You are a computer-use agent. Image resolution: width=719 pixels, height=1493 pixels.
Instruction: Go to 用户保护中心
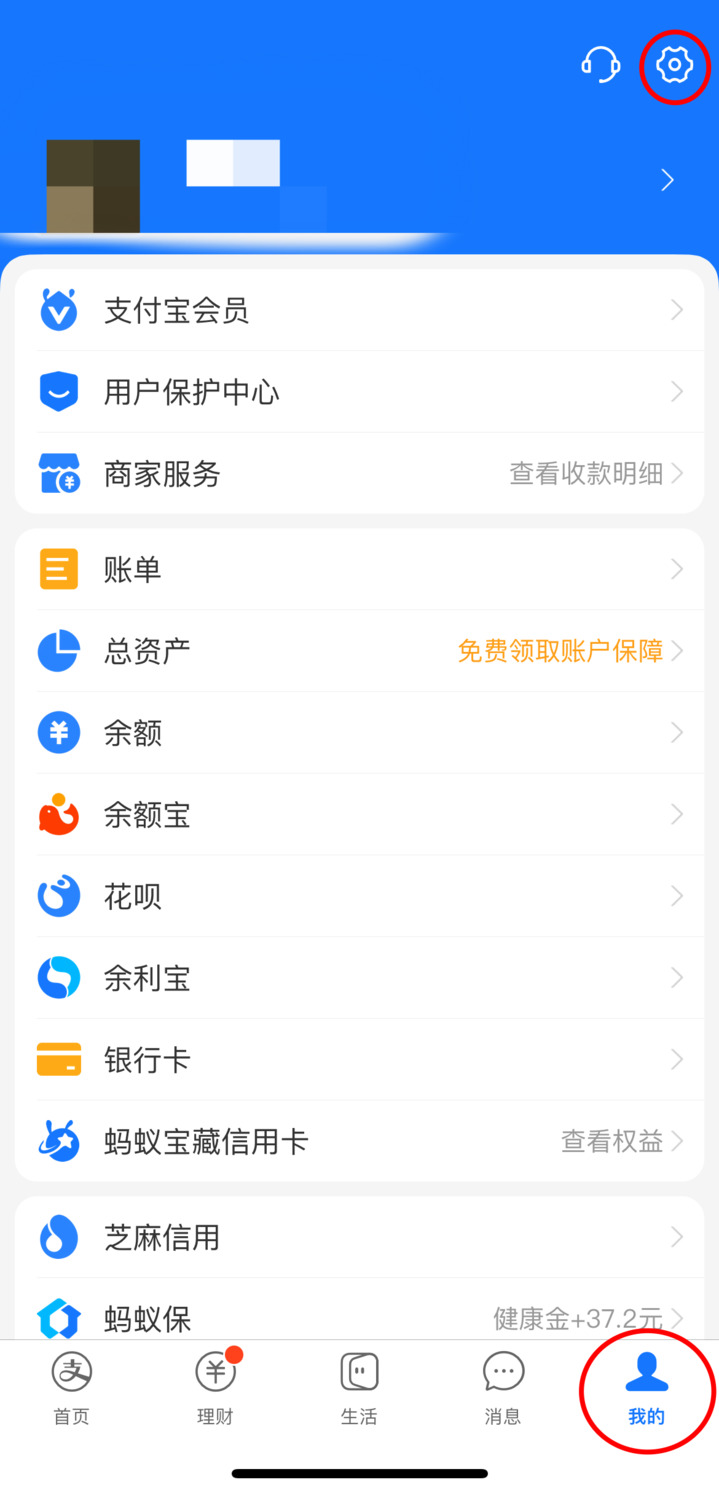[360, 392]
